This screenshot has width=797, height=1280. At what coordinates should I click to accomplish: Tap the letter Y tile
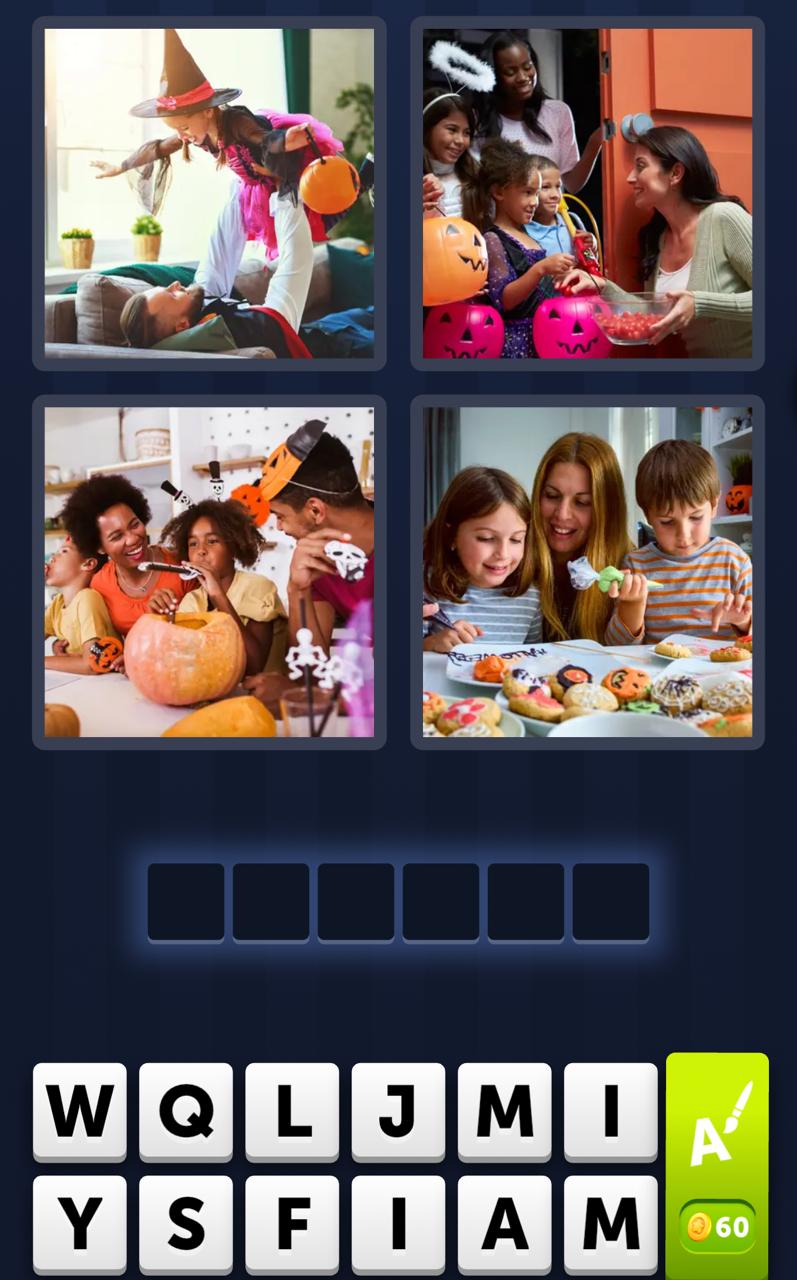[x=80, y=1222]
